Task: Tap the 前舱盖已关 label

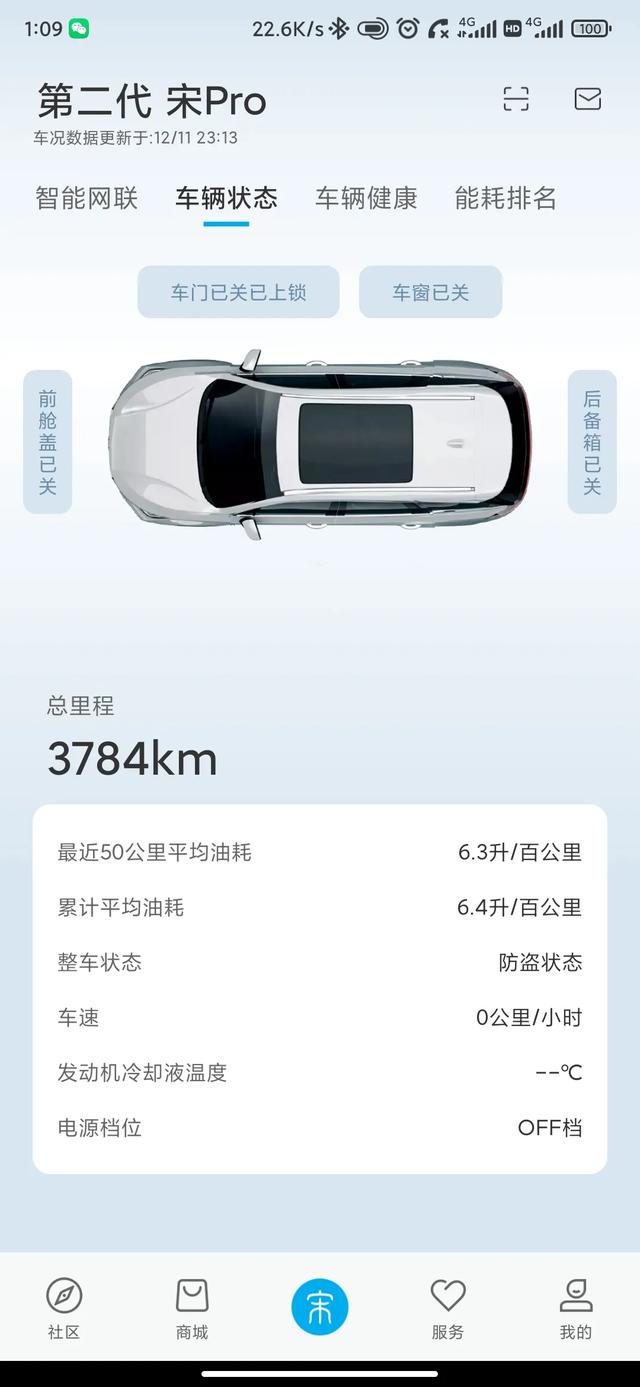Action: pyautogui.click(x=48, y=442)
